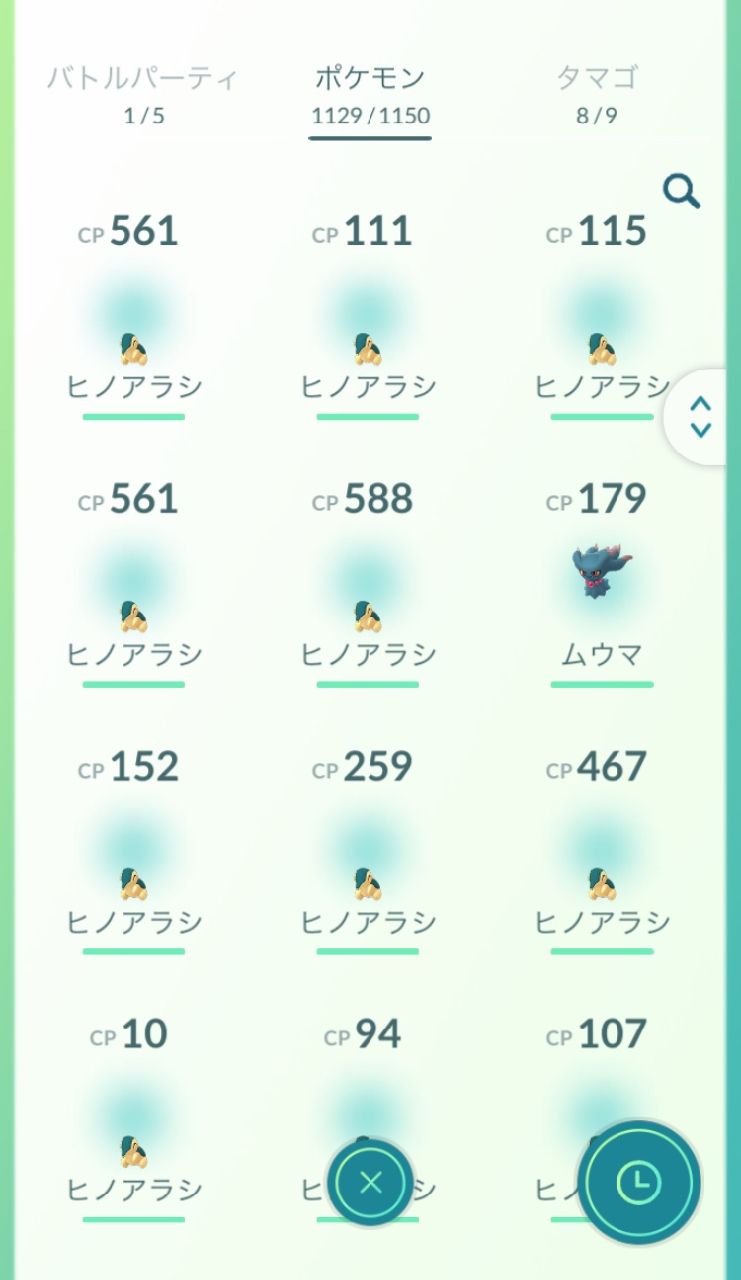Image resolution: width=741 pixels, height=1280 pixels.
Task: Open the CP 588 ヒノアラシ
Action: point(368,585)
